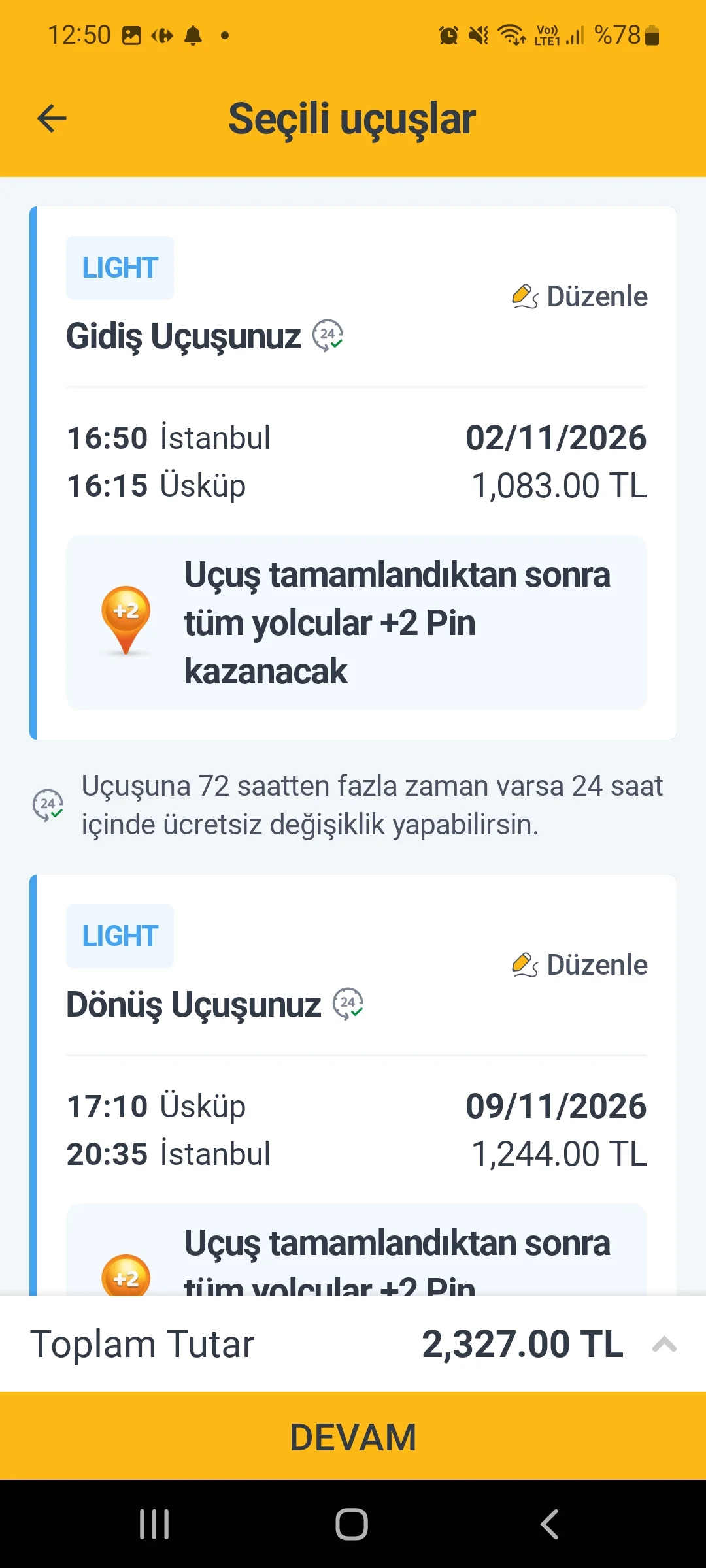Continue with the DEVAM button
This screenshot has width=706, height=1568.
[x=353, y=1436]
